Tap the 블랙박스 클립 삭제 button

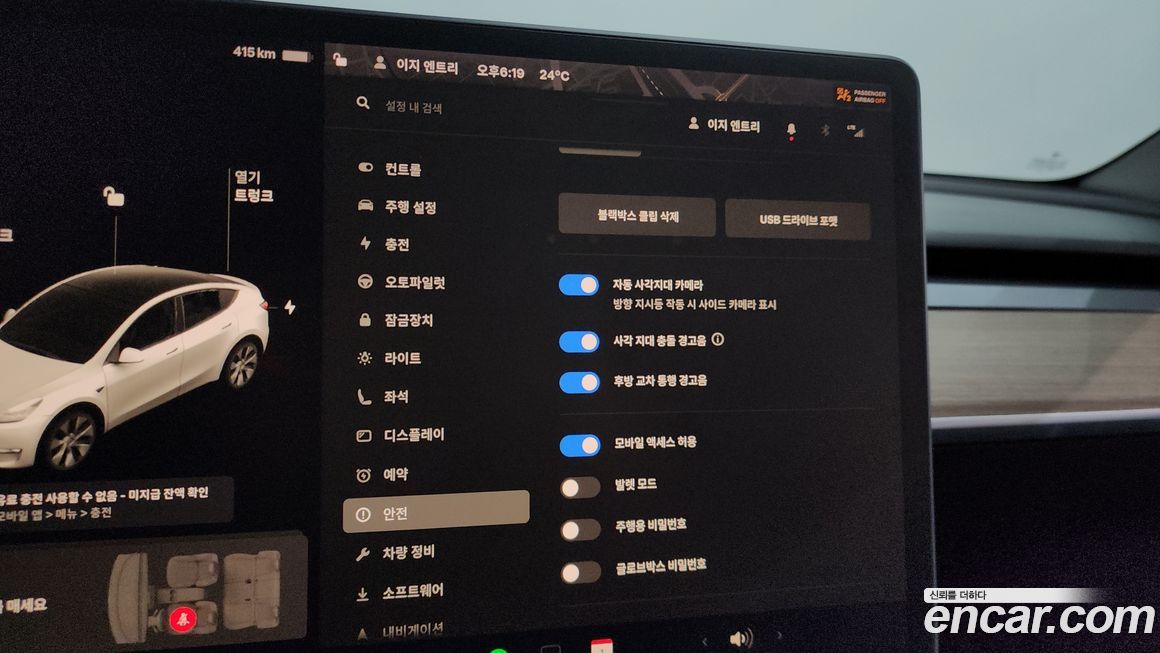[x=637, y=216]
